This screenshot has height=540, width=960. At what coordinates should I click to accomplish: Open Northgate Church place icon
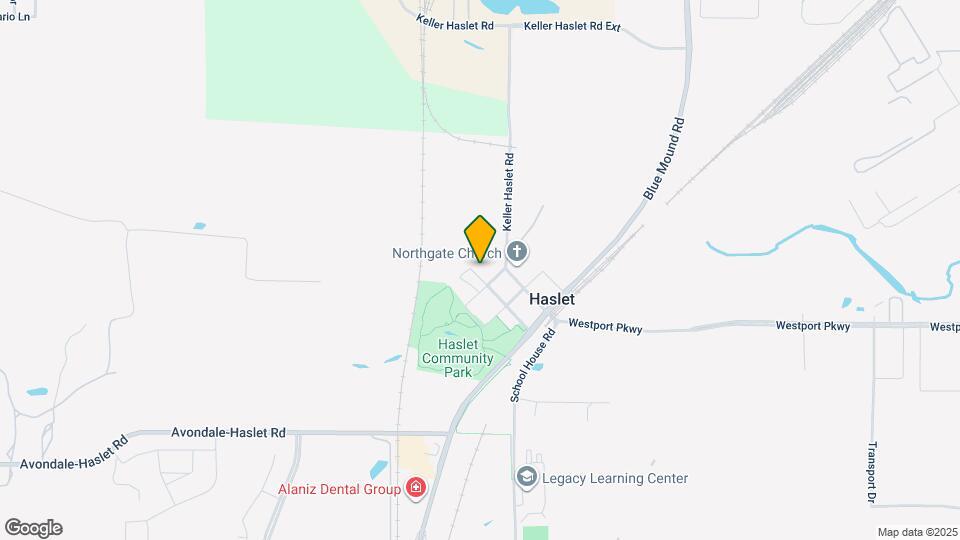coord(517,252)
